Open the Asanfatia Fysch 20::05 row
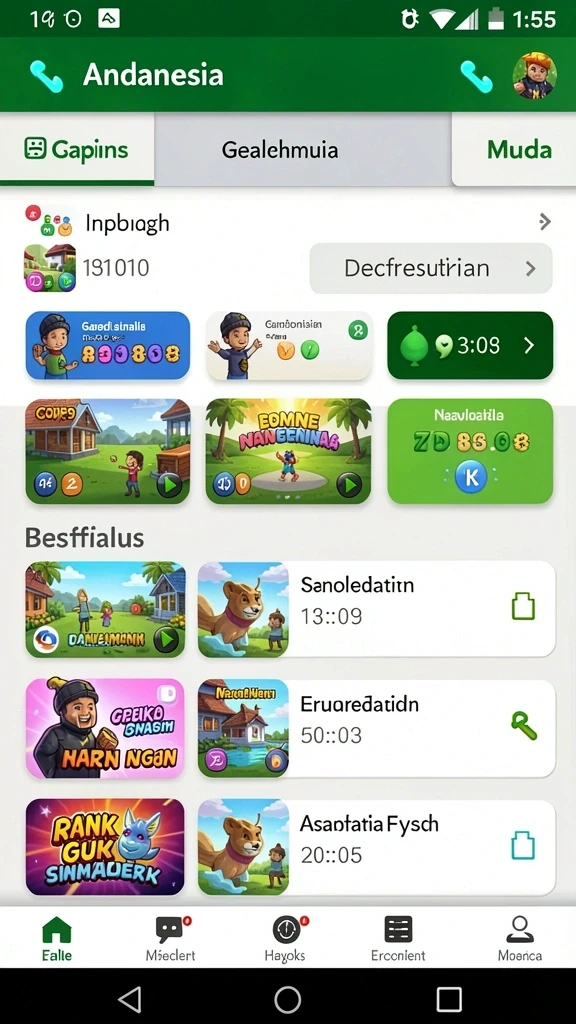Image resolution: width=576 pixels, height=1024 pixels. pyautogui.click(x=376, y=847)
